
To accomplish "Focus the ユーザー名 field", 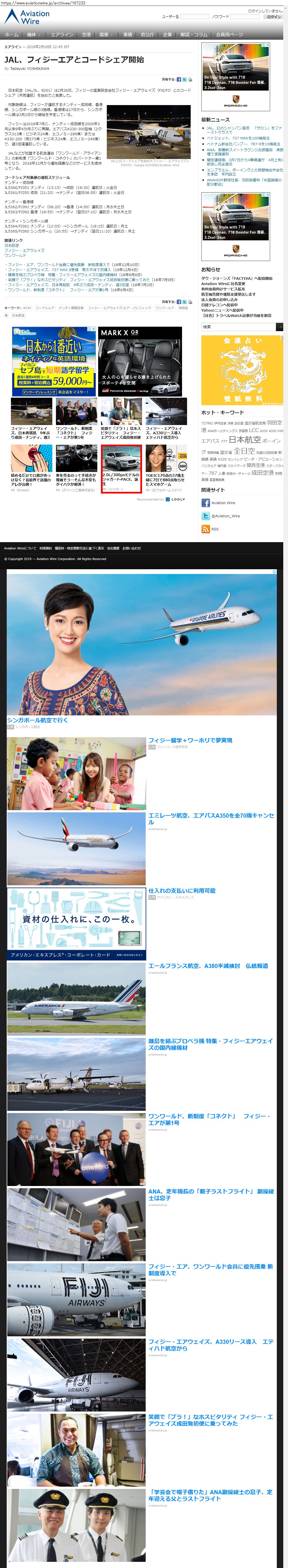I will point(195,17).
